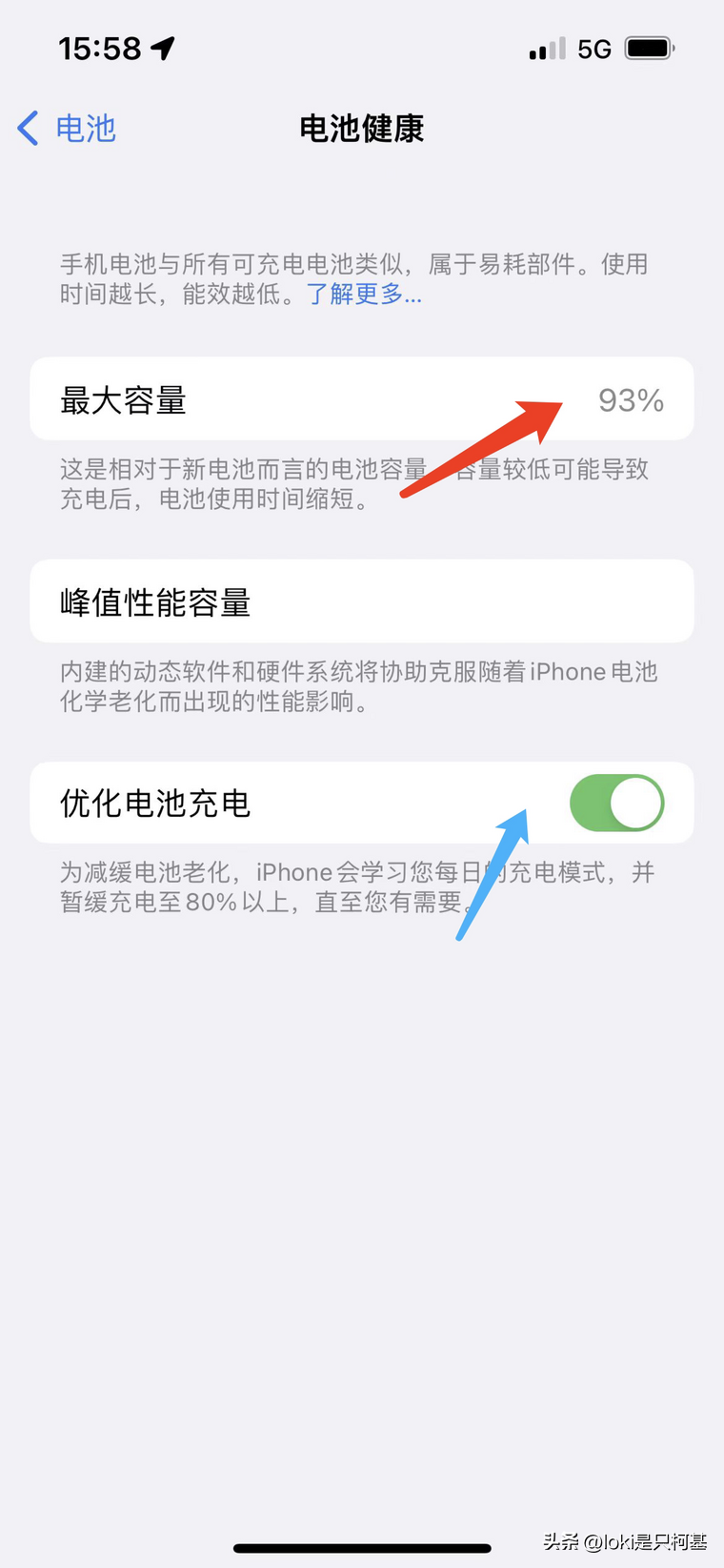The width and height of the screenshot is (724, 1568).
Task: Turn off the 优化电池充电 switch
Action: [616, 803]
